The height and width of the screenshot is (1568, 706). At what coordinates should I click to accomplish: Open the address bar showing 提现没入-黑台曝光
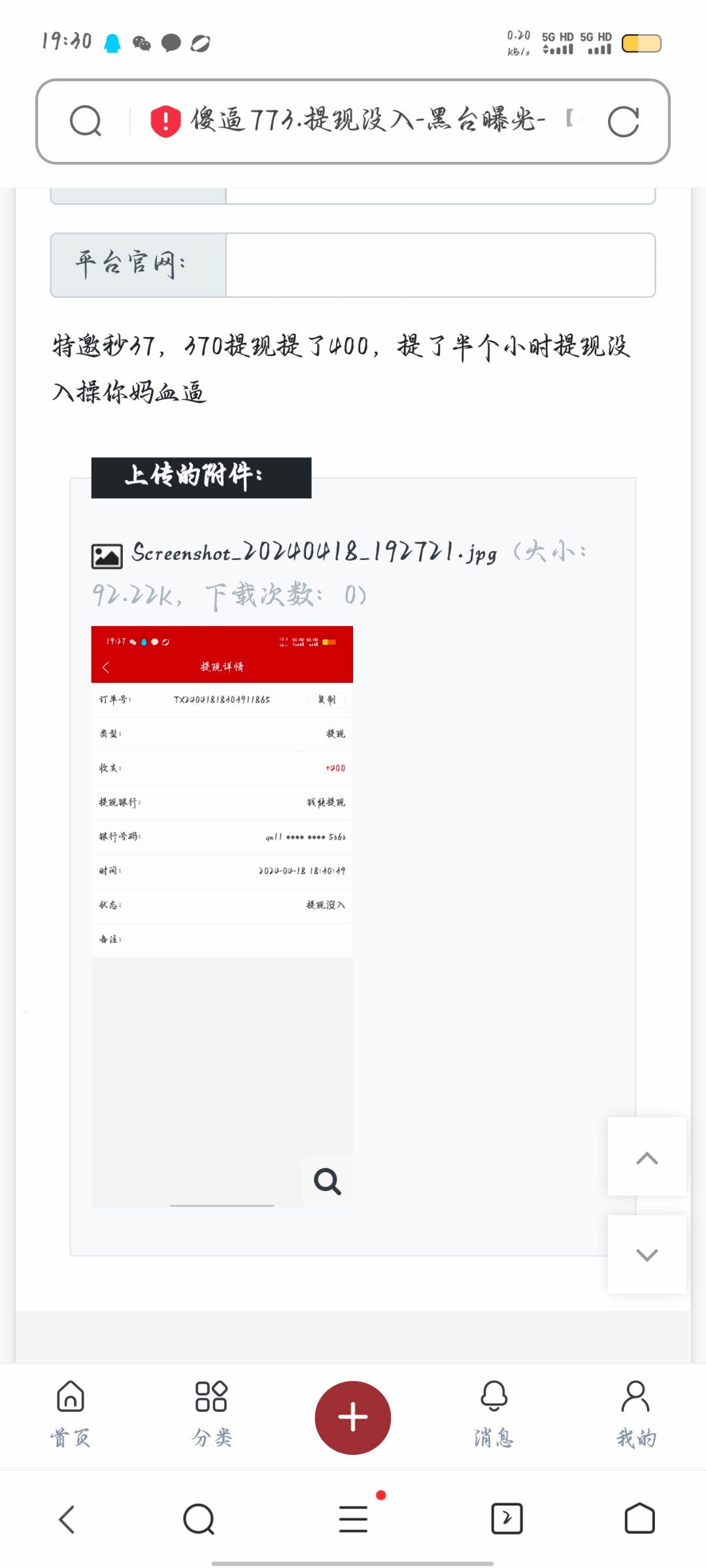[366, 121]
